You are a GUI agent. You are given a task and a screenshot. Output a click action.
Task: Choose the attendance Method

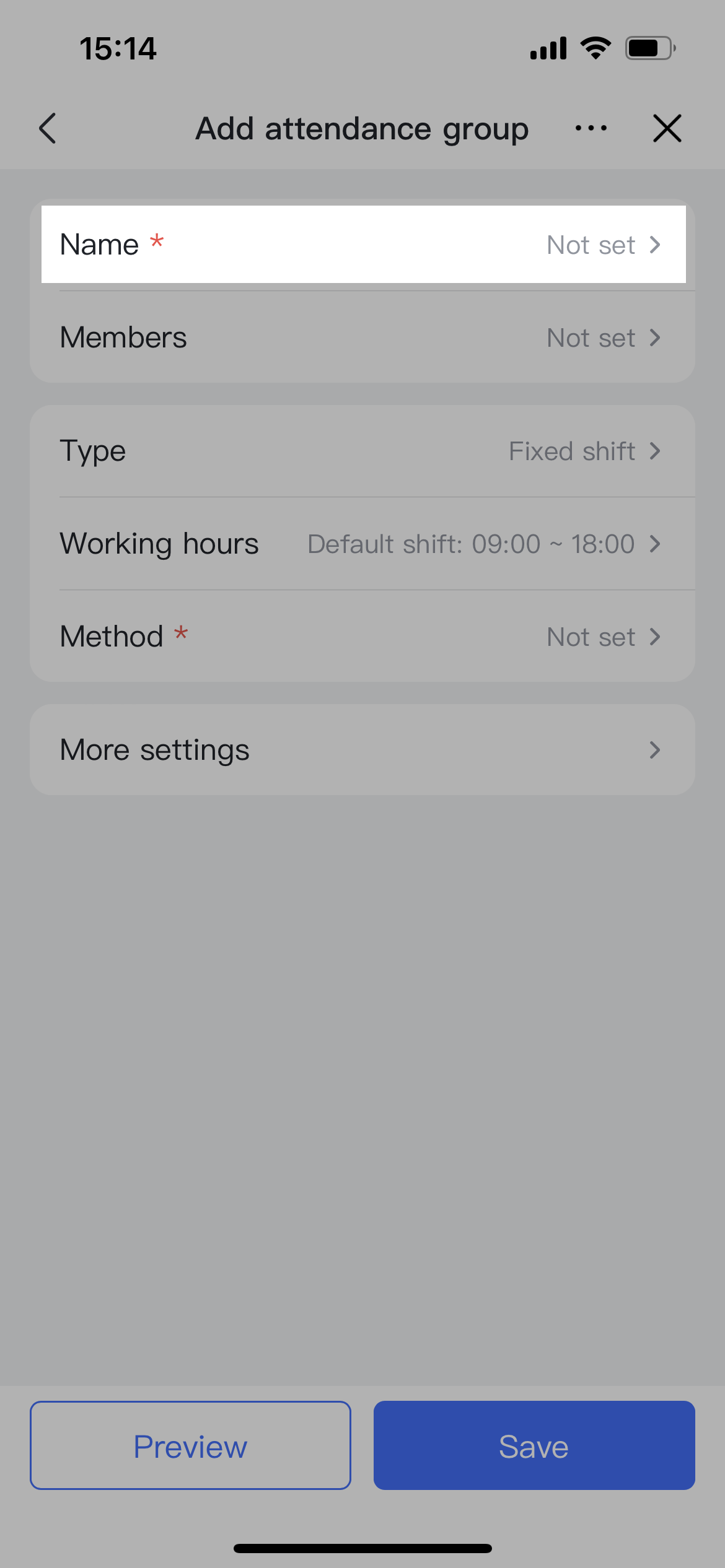pyautogui.click(x=363, y=637)
